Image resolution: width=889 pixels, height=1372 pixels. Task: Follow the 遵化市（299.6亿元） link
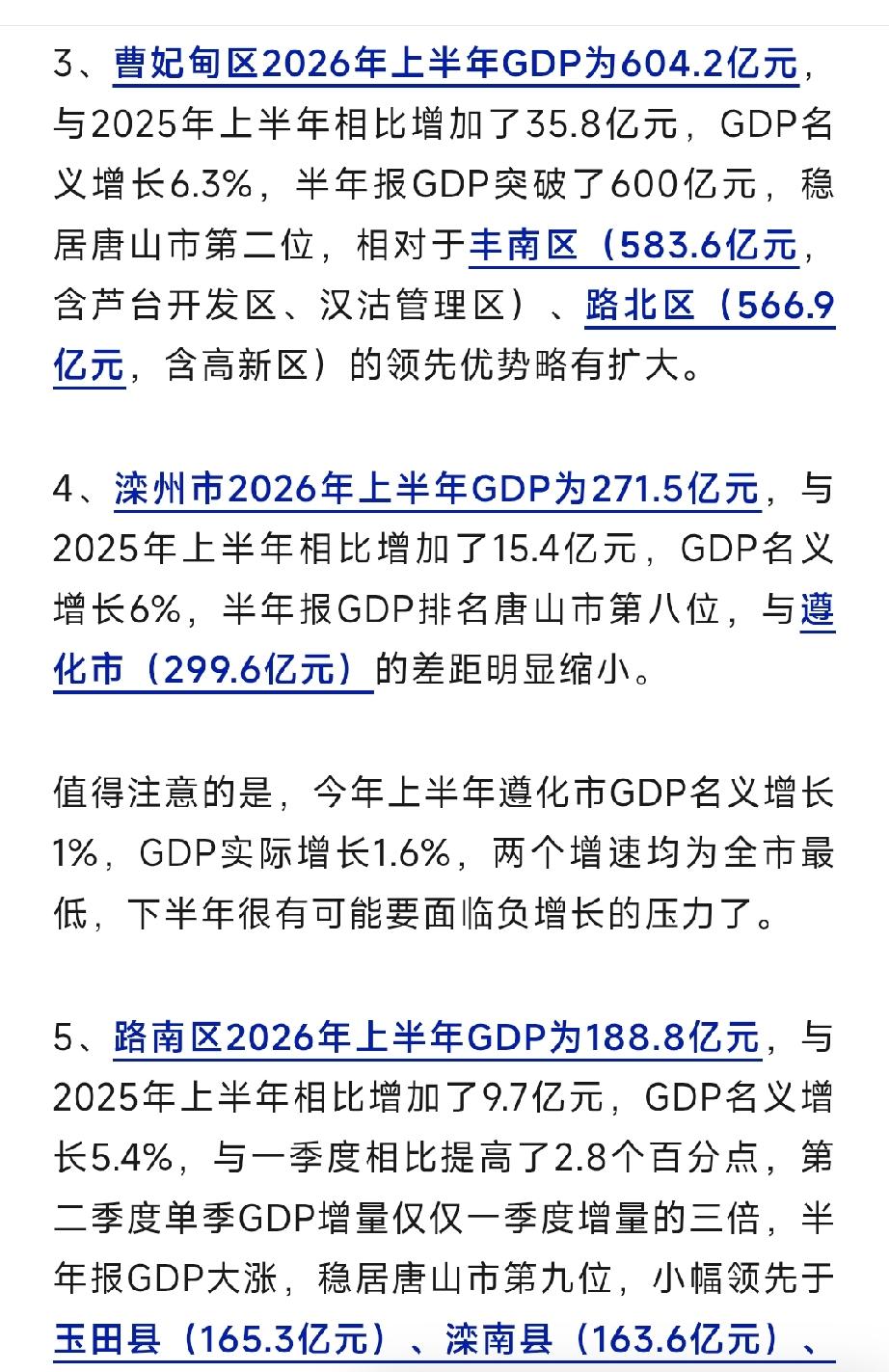click(214, 669)
